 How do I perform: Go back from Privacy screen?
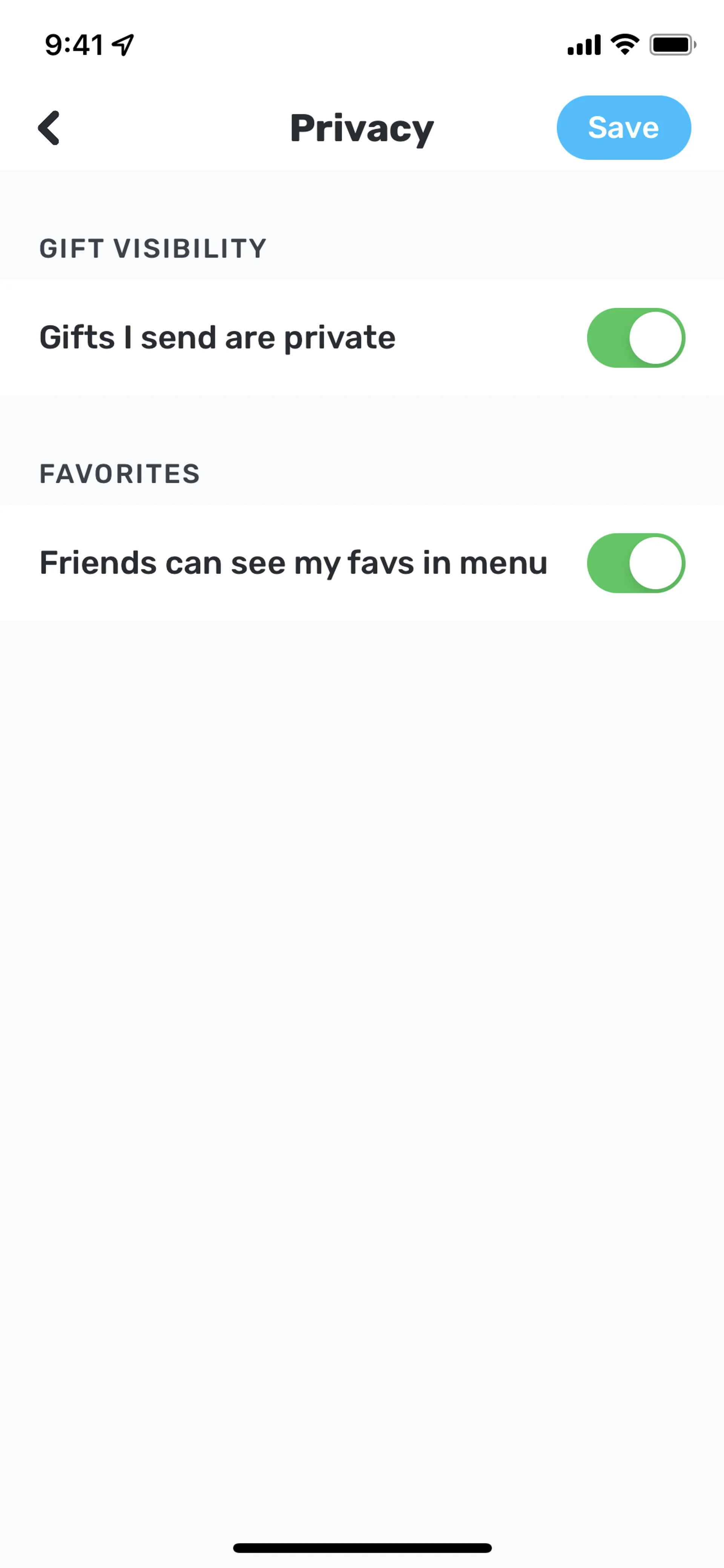pyautogui.click(x=49, y=128)
